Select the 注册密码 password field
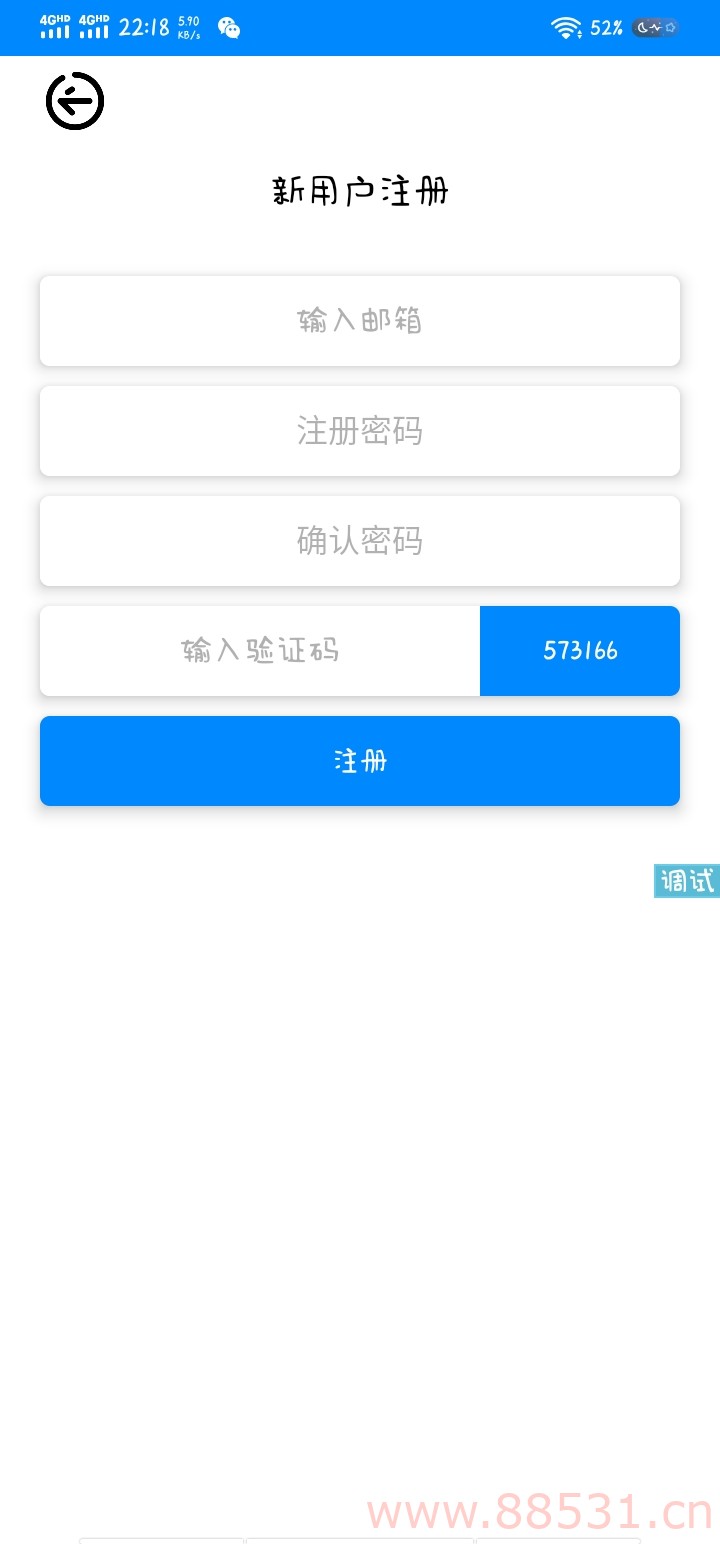Image resolution: width=720 pixels, height=1544 pixels. (360, 431)
